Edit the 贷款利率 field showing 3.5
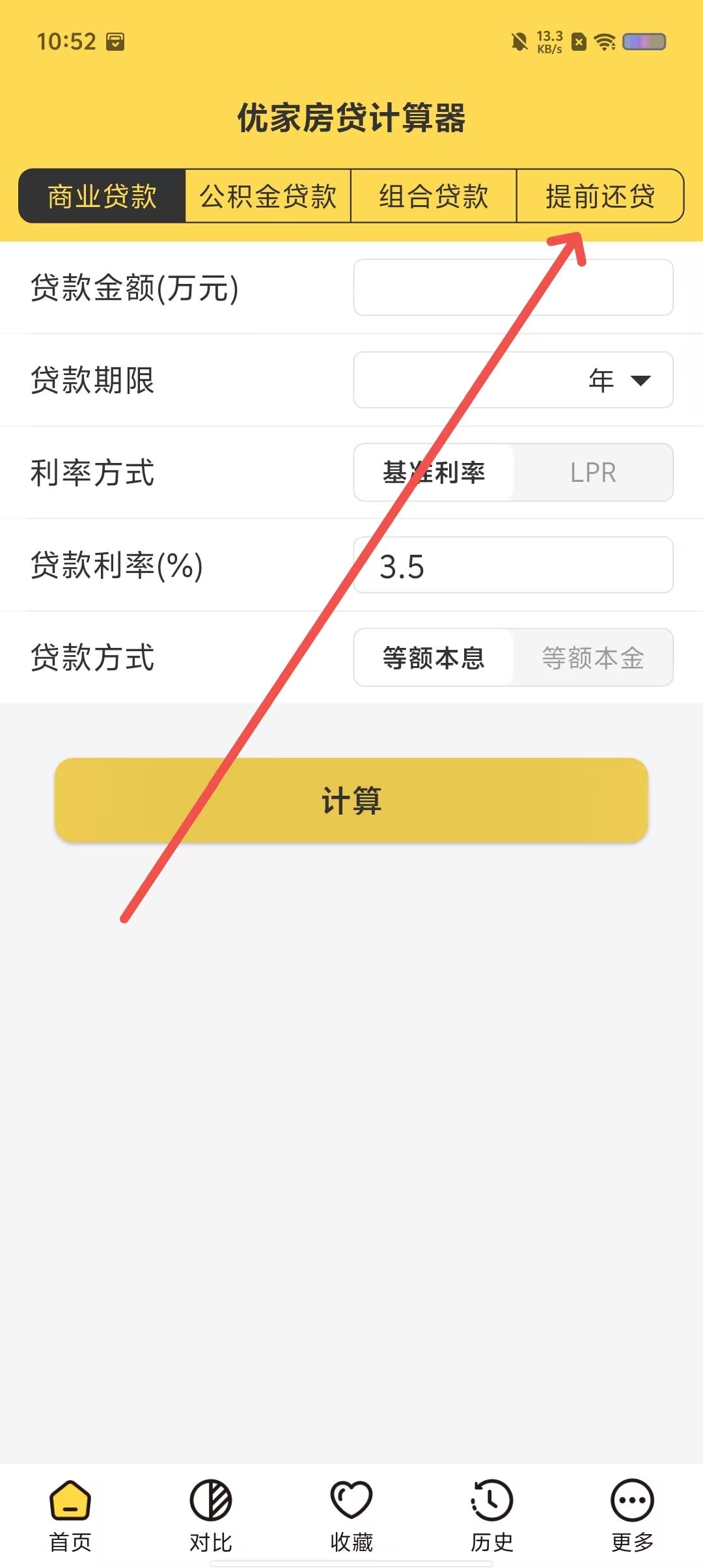The height and width of the screenshot is (1568, 703). [513, 565]
